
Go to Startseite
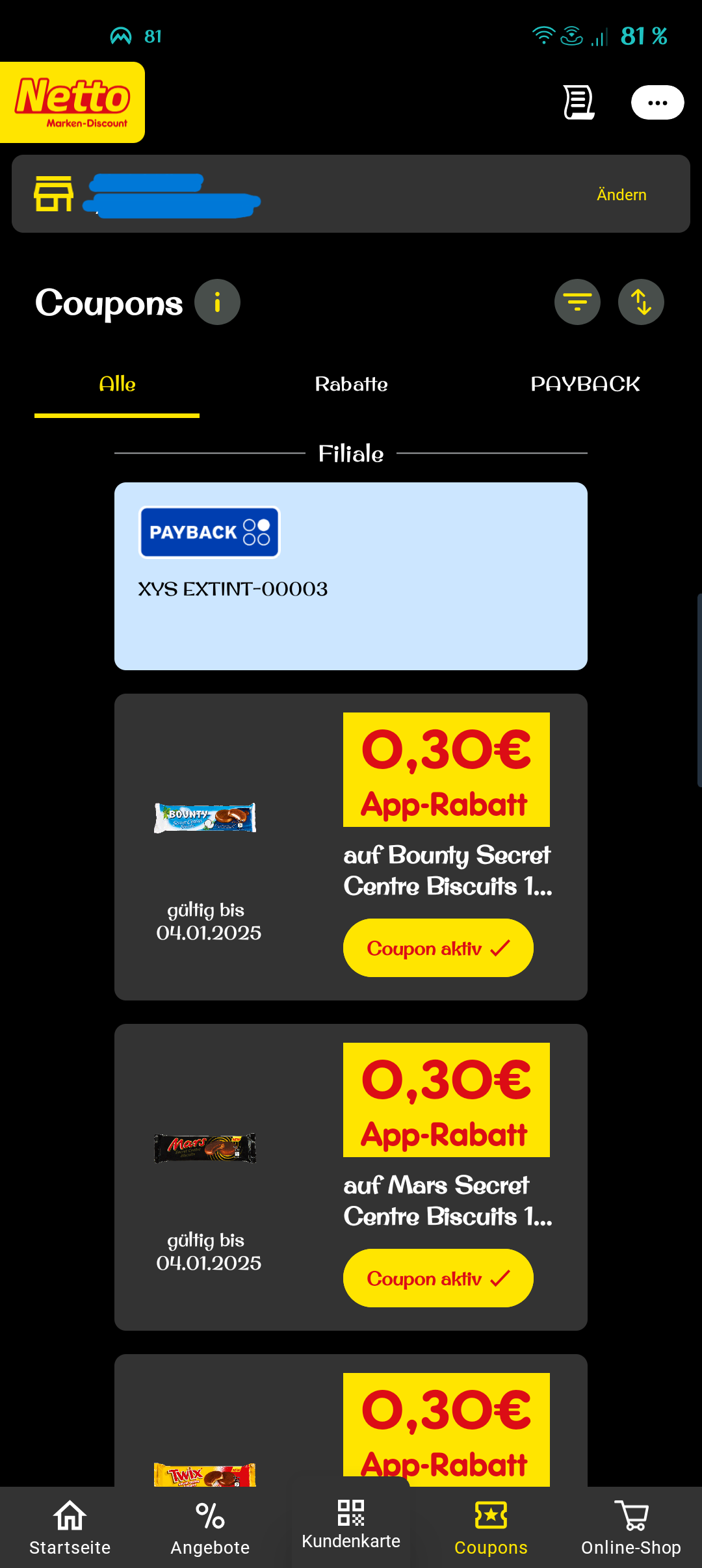[70, 1528]
